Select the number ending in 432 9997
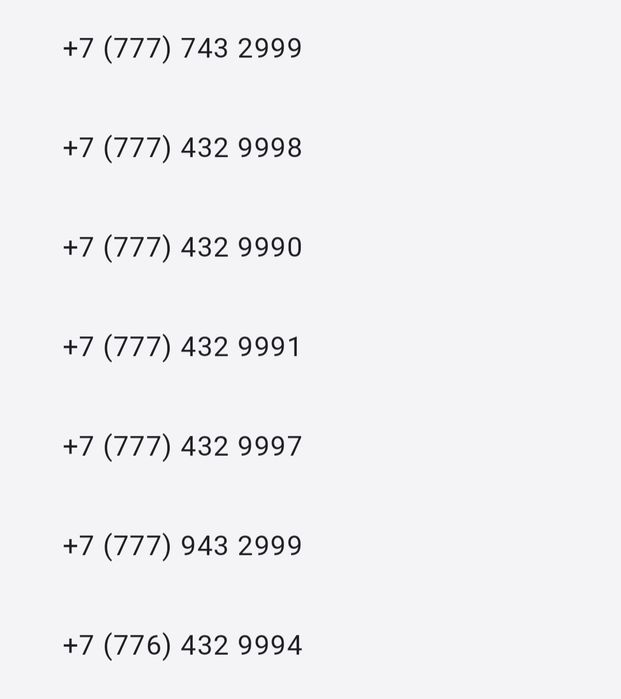621x699 pixels. coord(182,446)
